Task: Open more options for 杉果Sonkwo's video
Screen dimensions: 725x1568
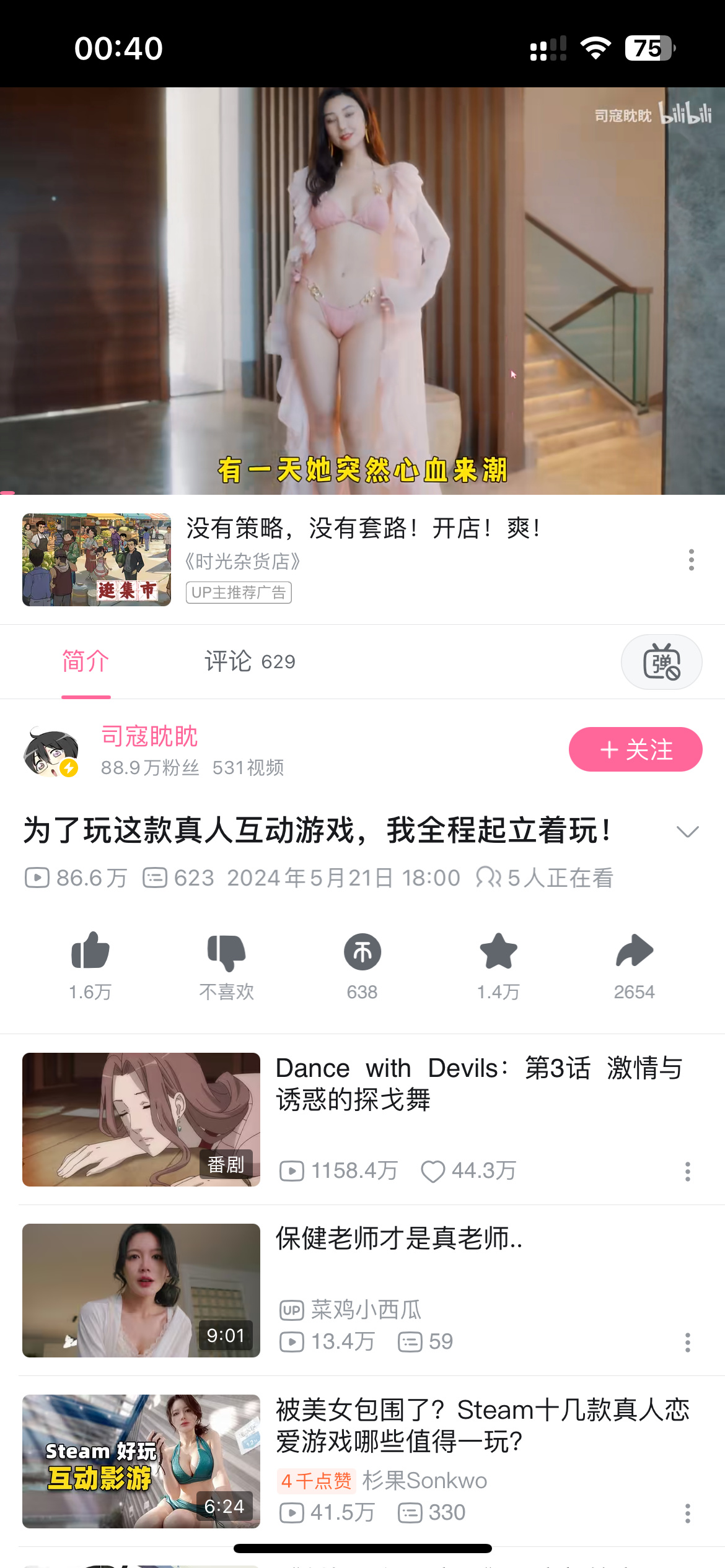Action: (x=687, y=1513)
